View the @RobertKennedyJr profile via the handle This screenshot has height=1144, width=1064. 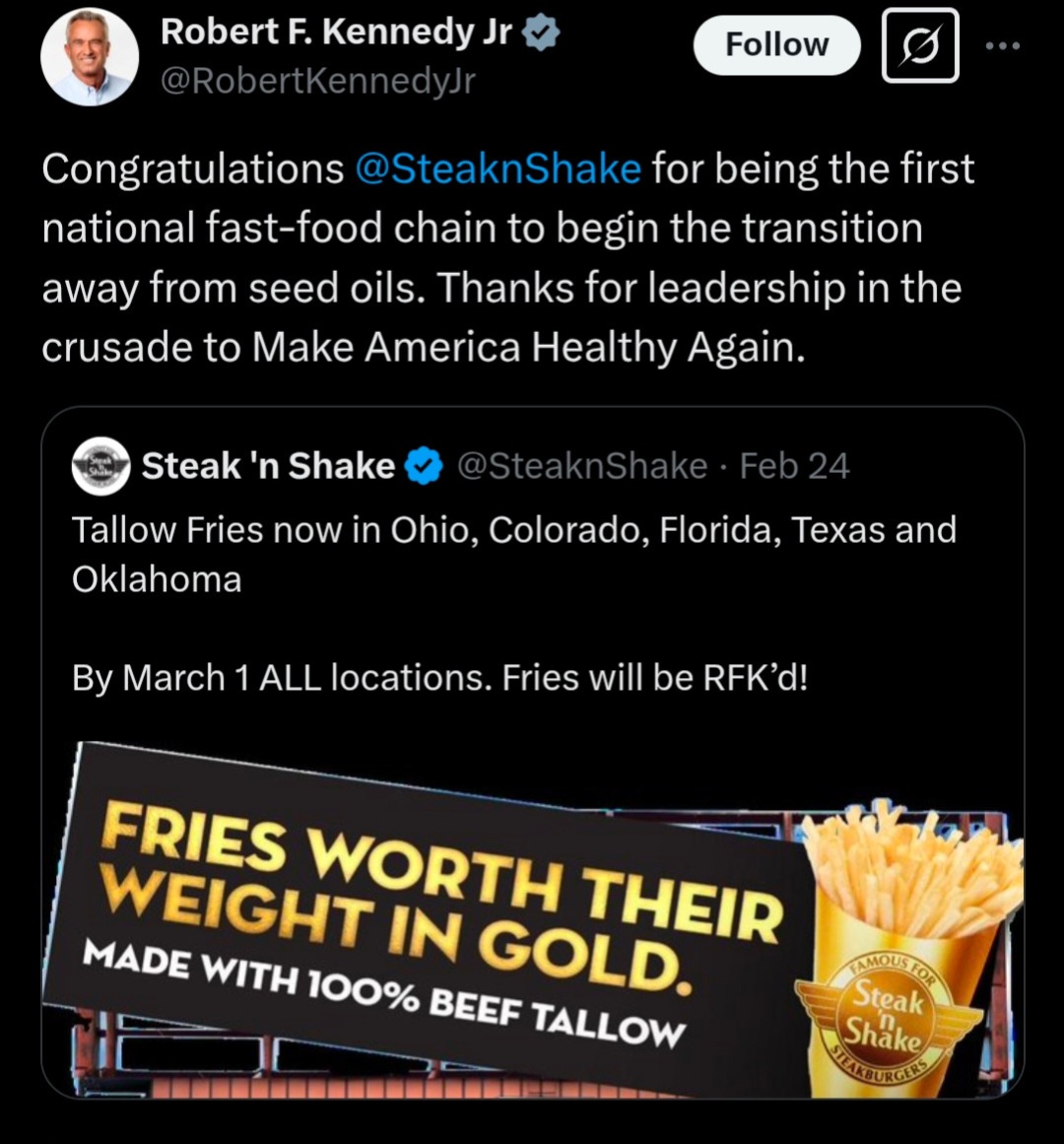point(317,81)
